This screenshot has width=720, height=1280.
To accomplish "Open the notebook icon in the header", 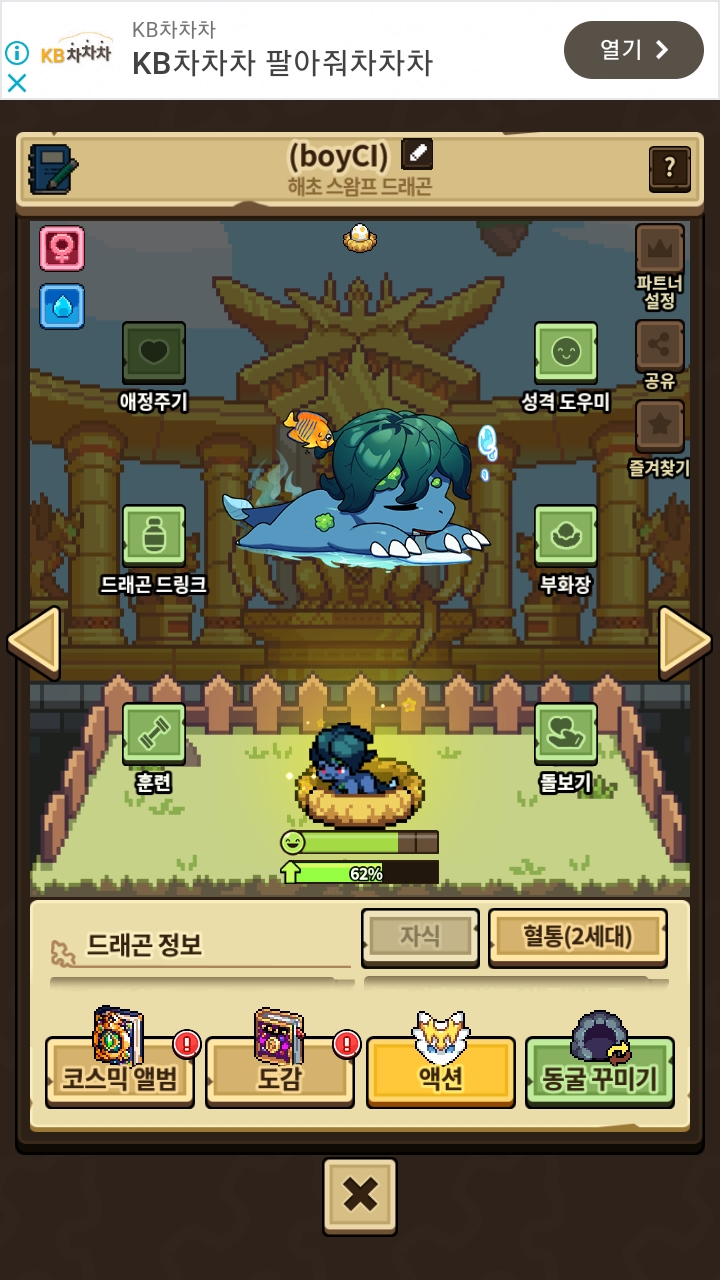I will (x=52, y=169).
